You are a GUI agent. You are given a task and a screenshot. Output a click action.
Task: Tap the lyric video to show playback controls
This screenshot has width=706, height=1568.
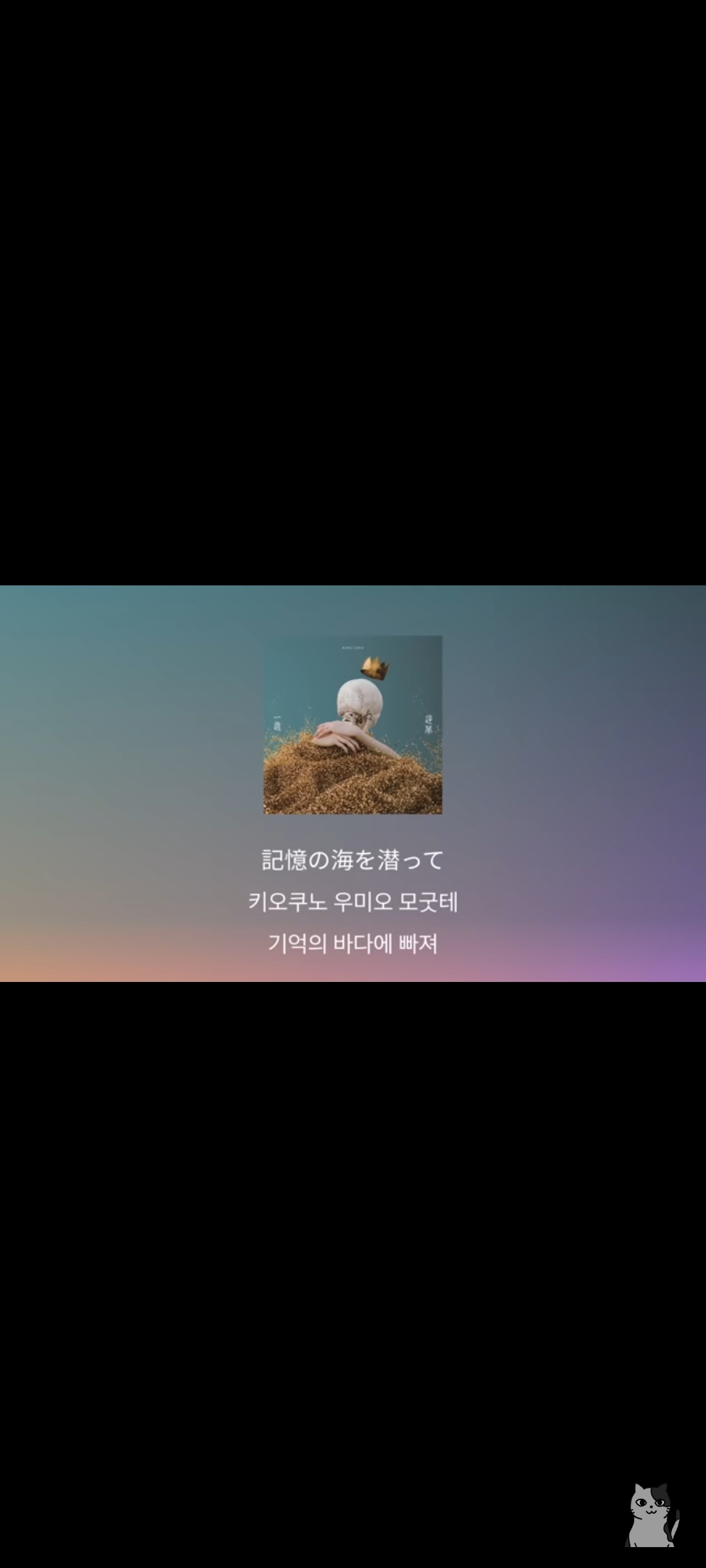point(353,783)
